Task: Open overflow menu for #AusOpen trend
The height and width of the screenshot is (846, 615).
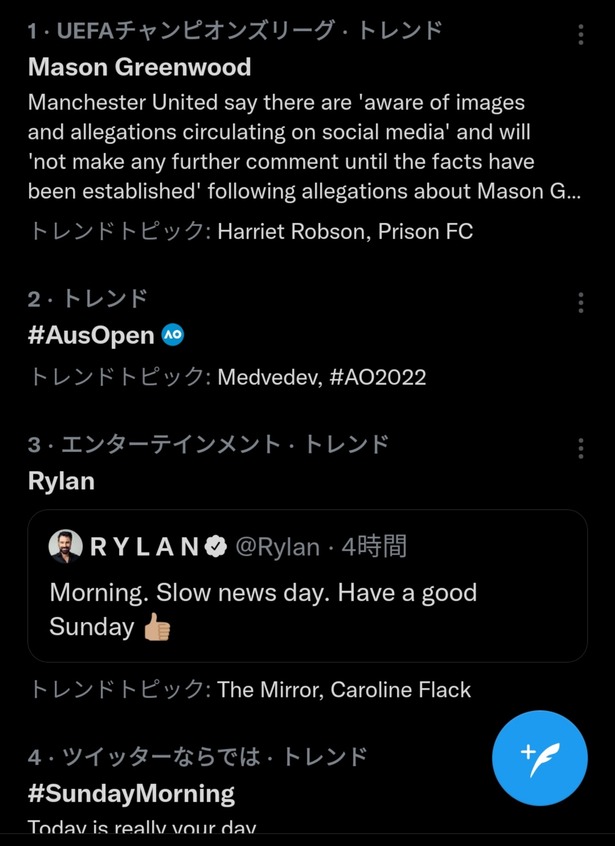Action: (x=581, y=302)
